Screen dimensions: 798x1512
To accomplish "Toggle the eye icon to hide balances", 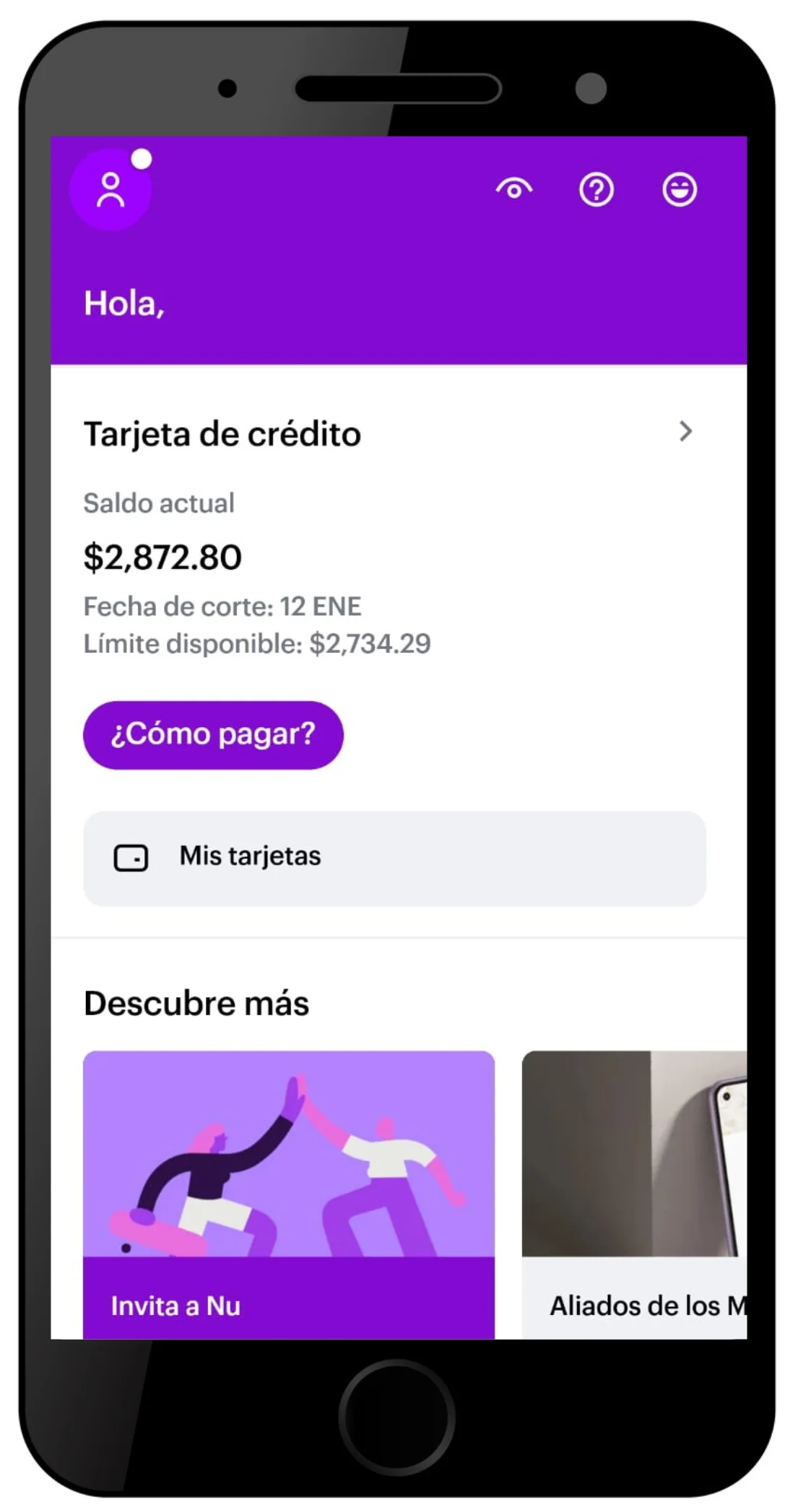I will pyautogui.click(x=515, y=189).
